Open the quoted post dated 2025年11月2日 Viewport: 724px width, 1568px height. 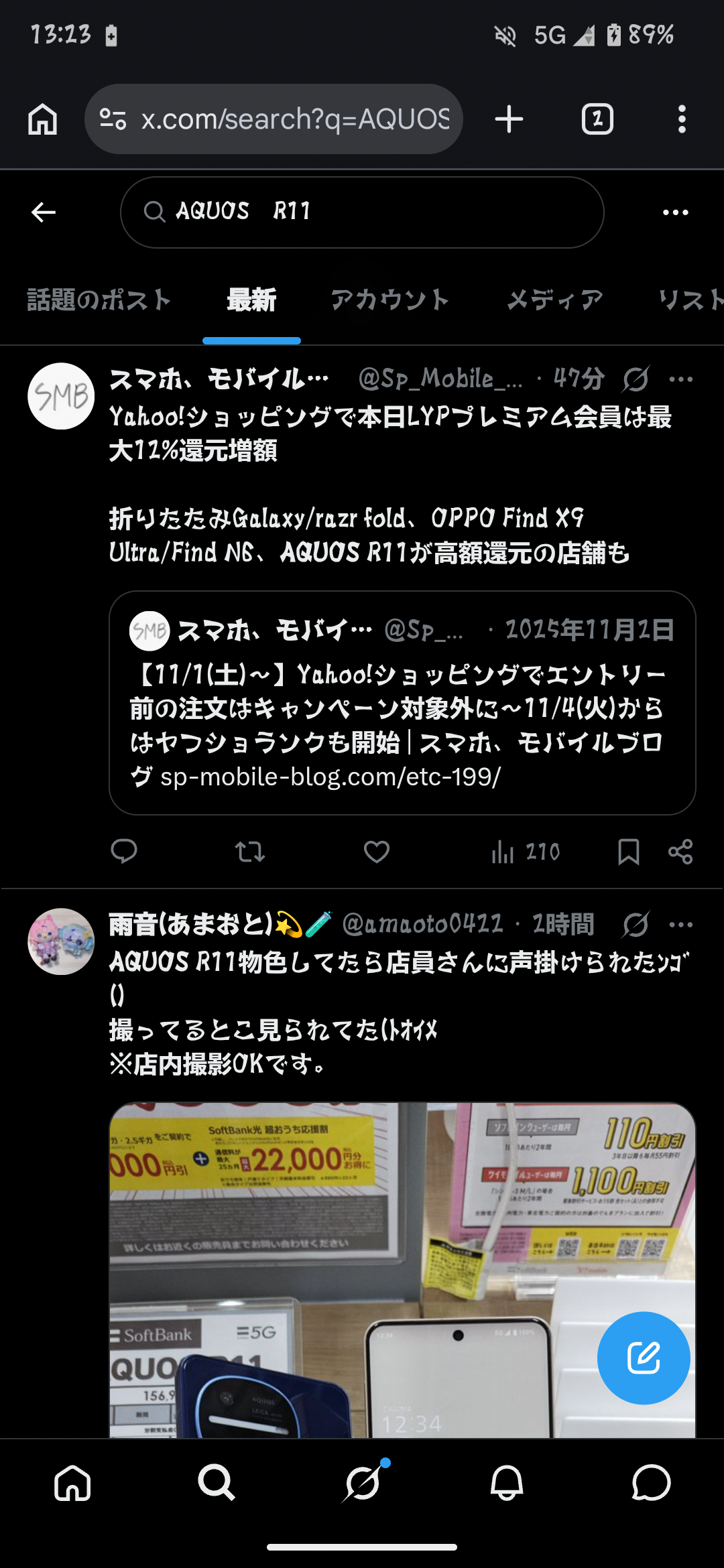click(x=402, y=703)
